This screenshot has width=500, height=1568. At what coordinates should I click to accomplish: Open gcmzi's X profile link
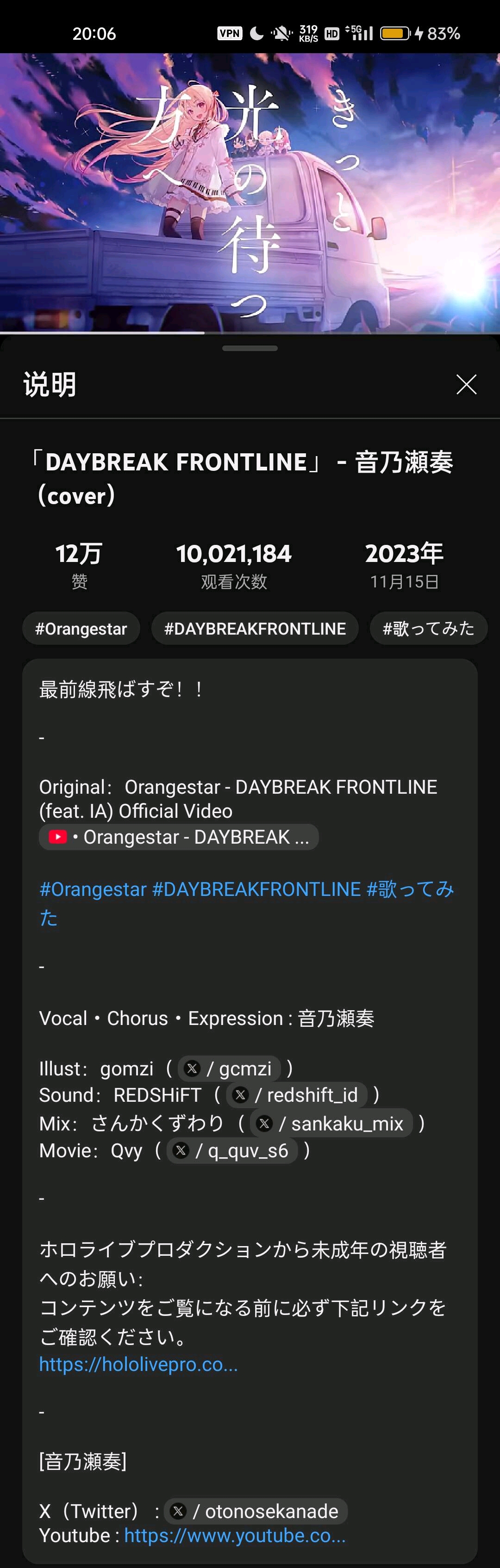coord(228,1068)
